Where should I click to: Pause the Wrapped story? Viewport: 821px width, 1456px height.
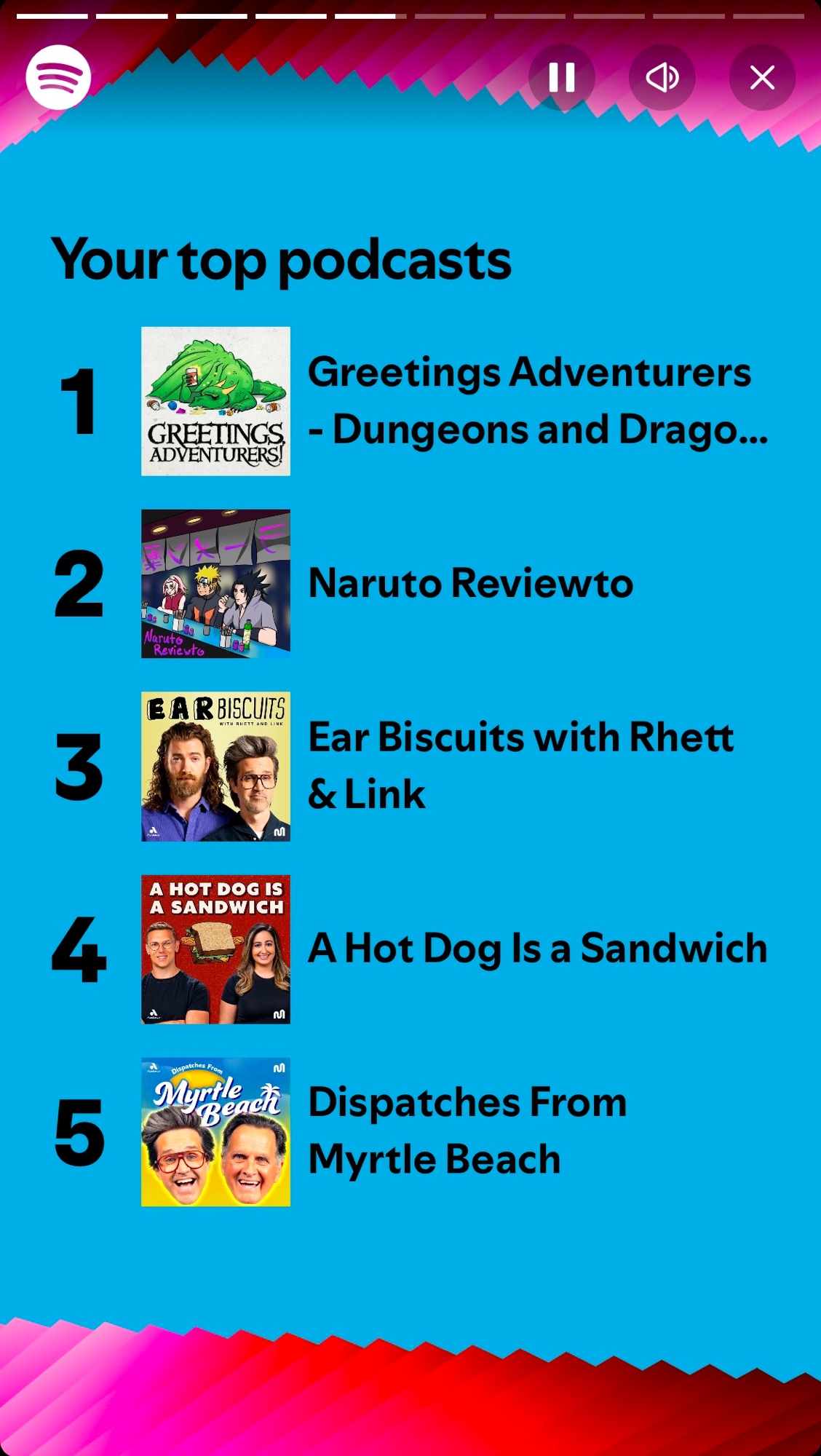coord(561,77)
